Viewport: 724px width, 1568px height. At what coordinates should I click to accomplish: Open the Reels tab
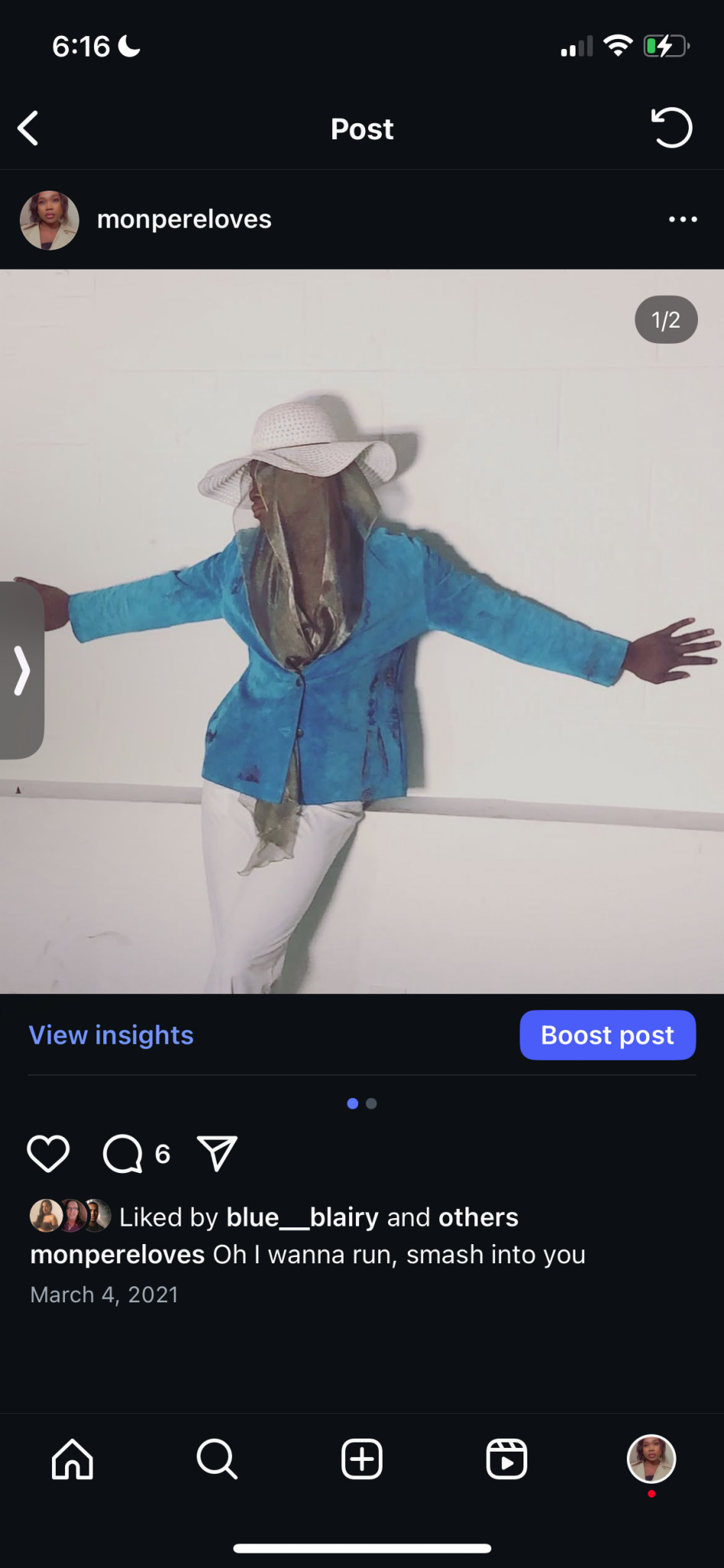tap(506, 1459)
